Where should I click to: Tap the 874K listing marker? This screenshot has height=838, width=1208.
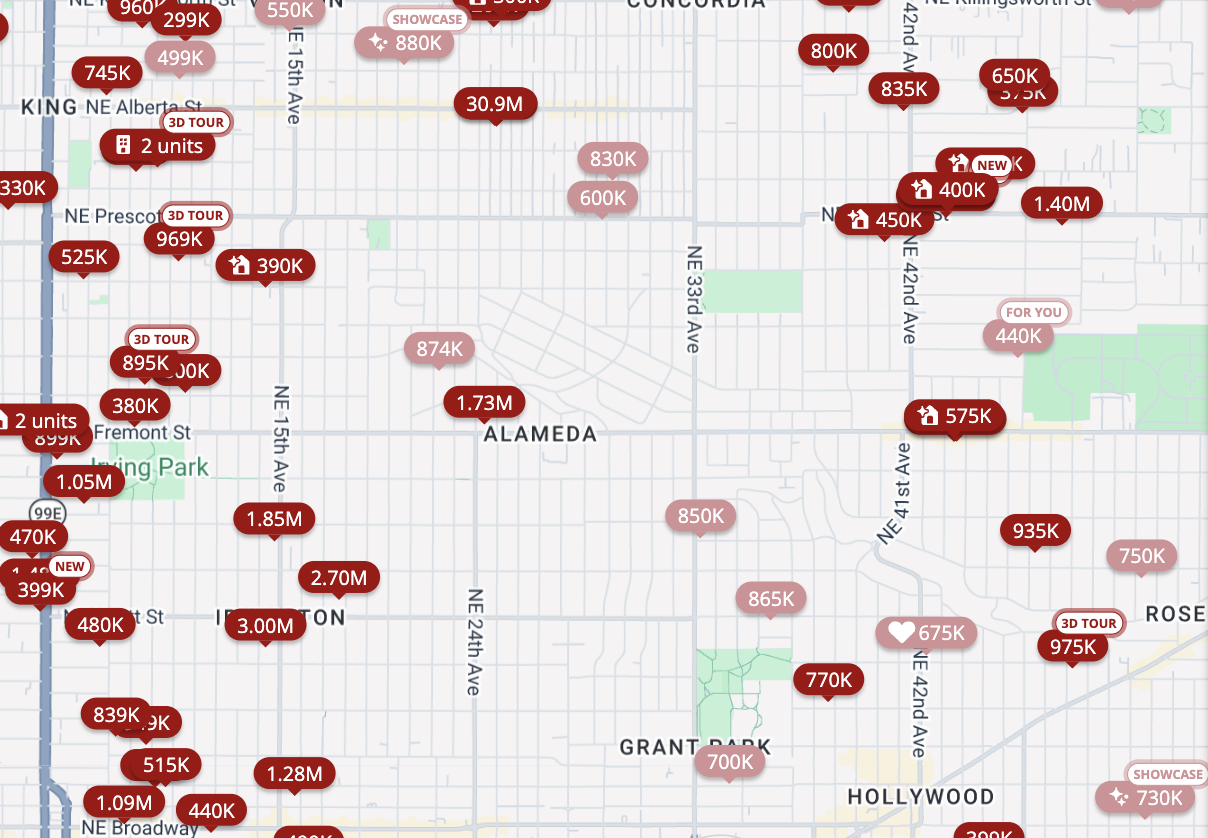(x=439, y=349)
